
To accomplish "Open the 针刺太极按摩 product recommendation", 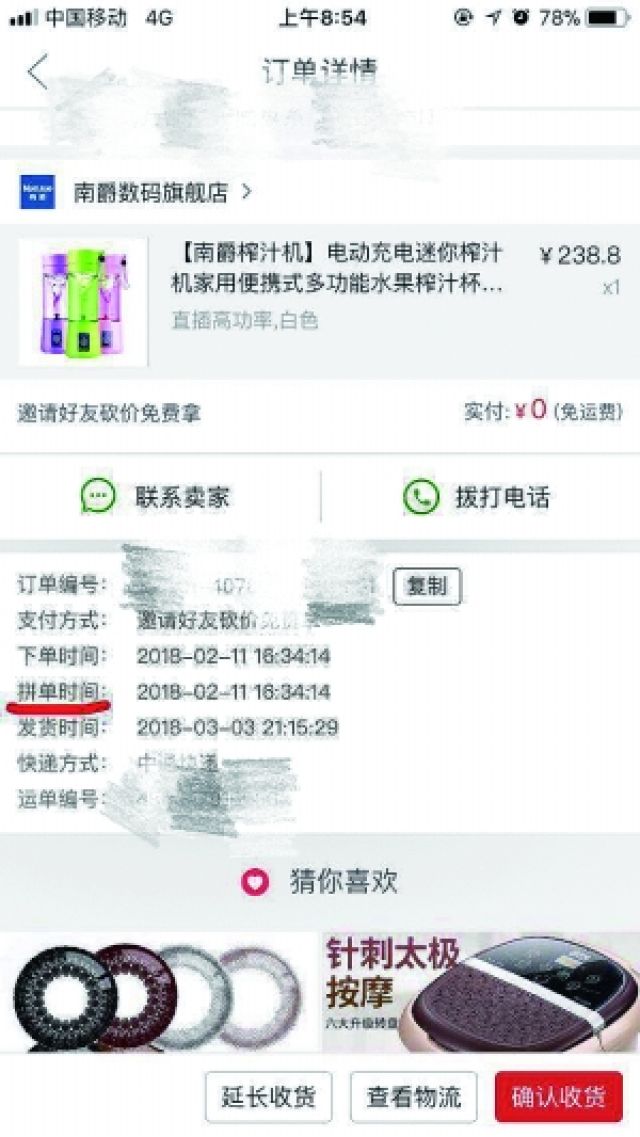I will [480, 991].
